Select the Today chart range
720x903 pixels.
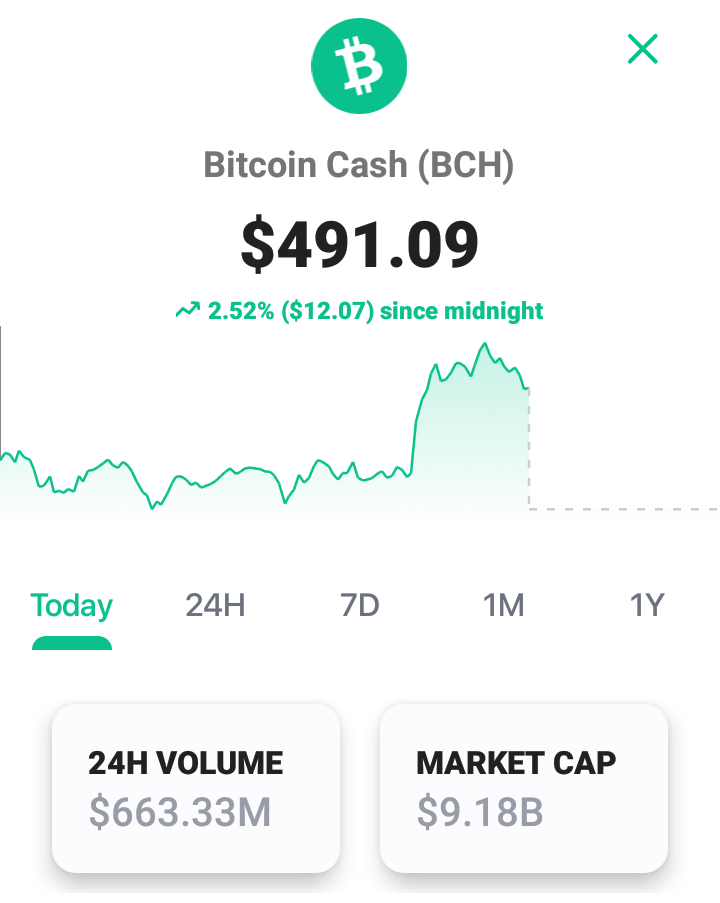click(71, 606)
